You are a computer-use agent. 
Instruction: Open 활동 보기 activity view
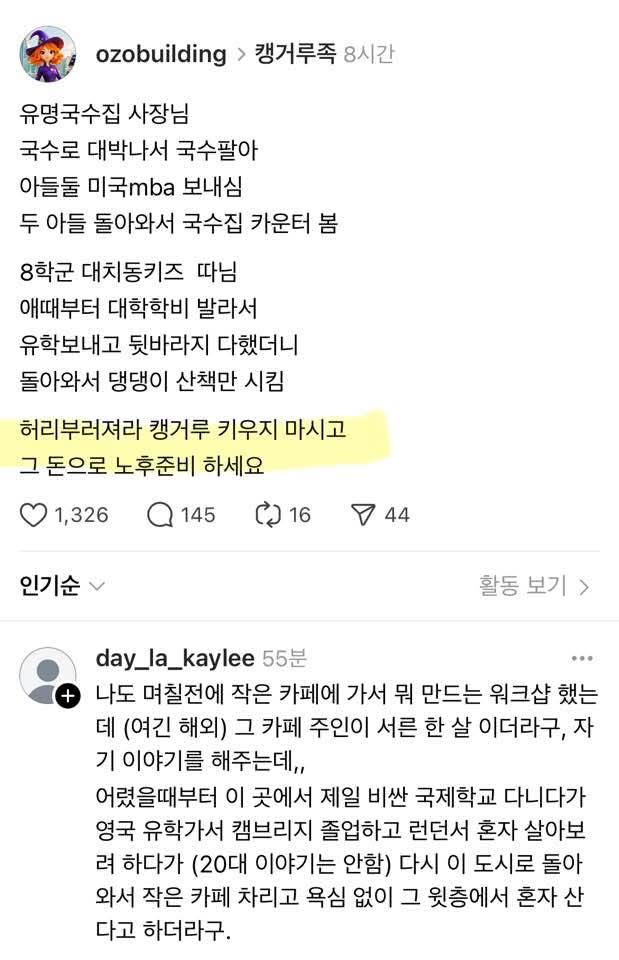point(533,585)
